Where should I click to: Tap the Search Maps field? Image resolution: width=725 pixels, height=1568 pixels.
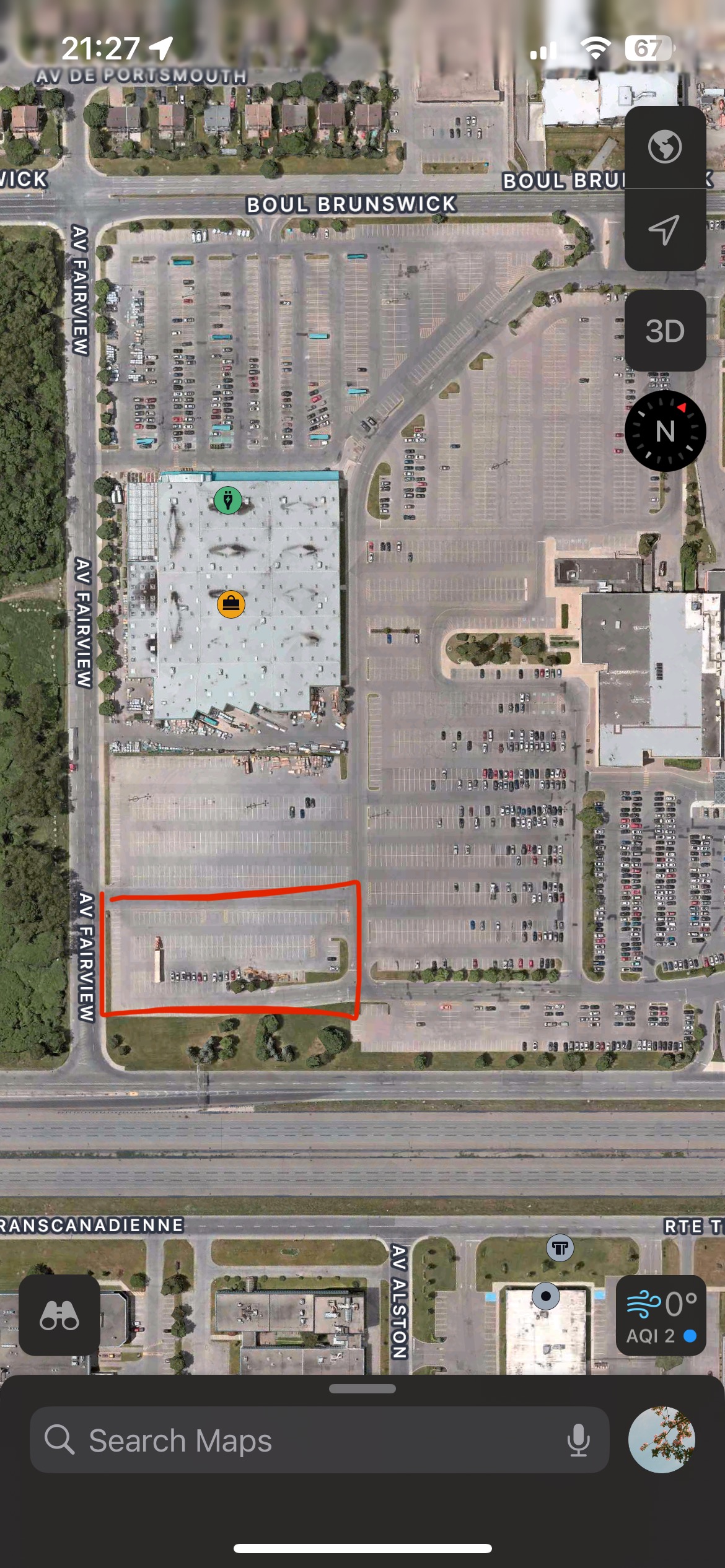[x=319, y=1440]
